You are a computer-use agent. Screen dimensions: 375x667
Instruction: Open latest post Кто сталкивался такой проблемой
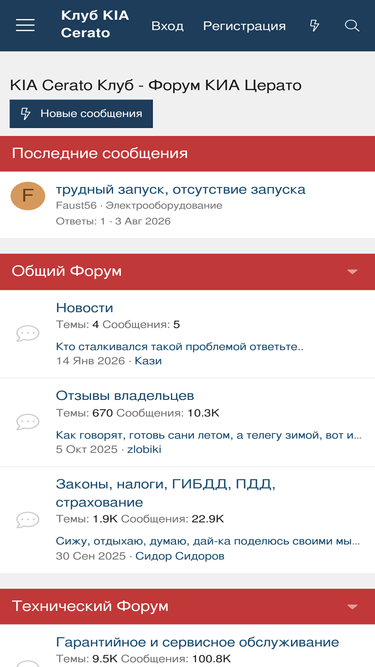coord(180,347)
